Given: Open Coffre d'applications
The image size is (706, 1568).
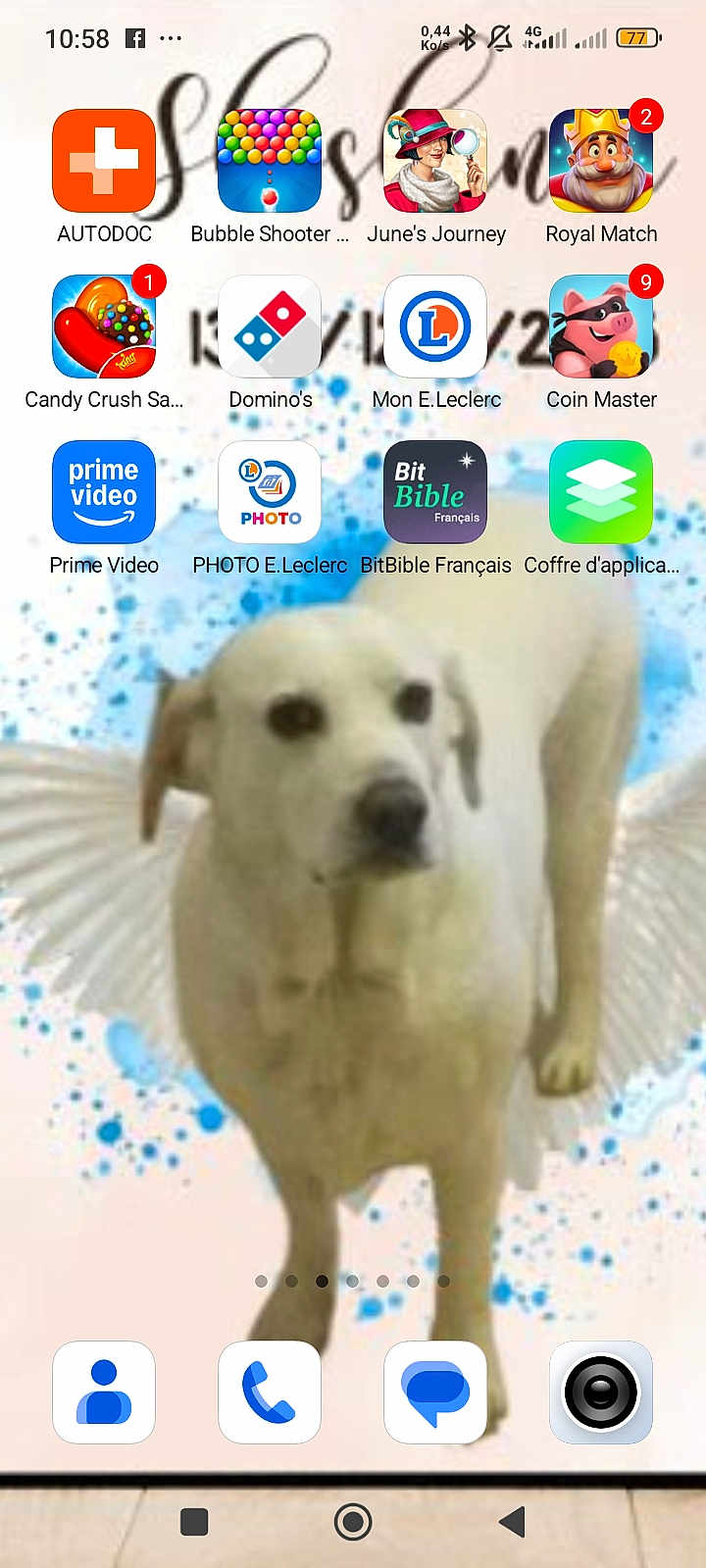Looking at the screenshot, I should coord(601,492).
